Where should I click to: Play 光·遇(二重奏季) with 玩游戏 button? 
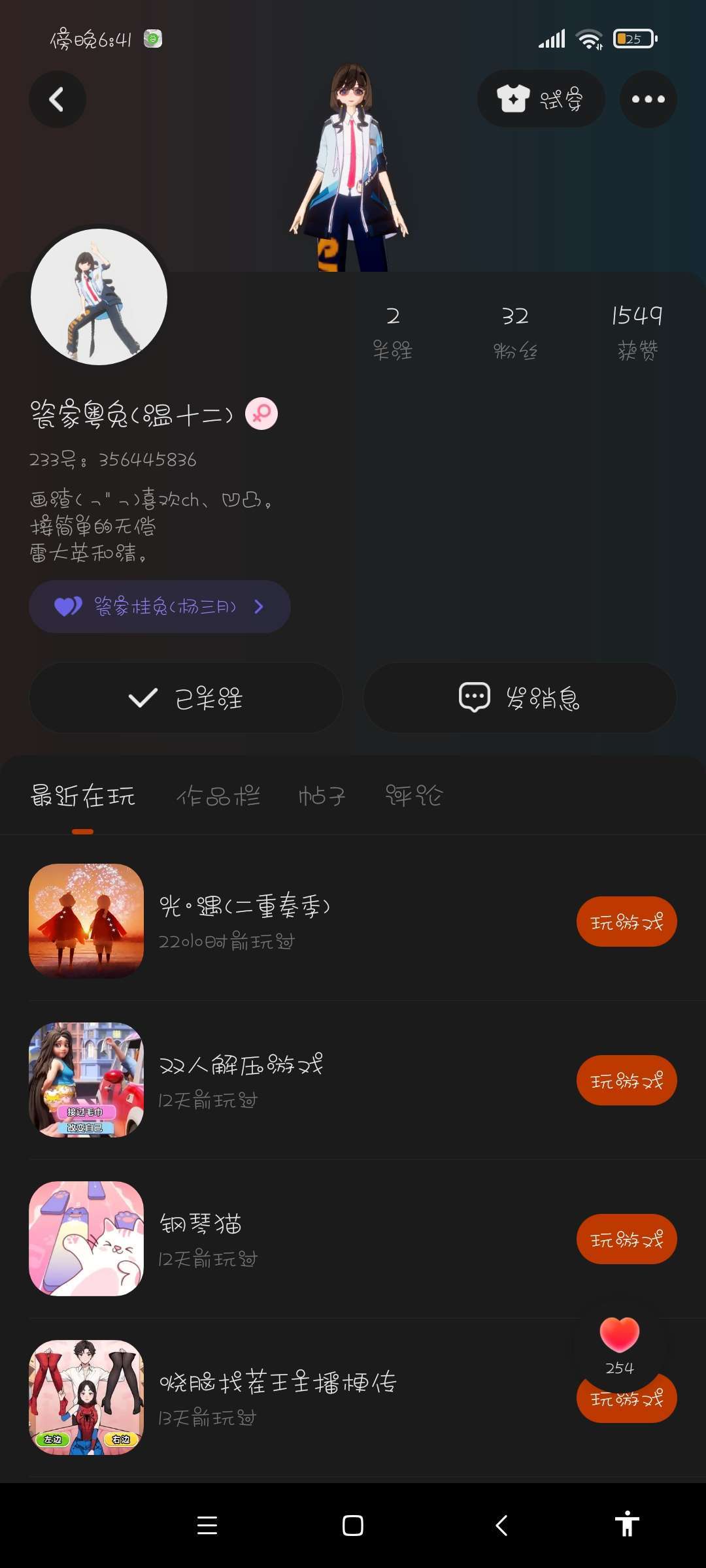[626, 922]
